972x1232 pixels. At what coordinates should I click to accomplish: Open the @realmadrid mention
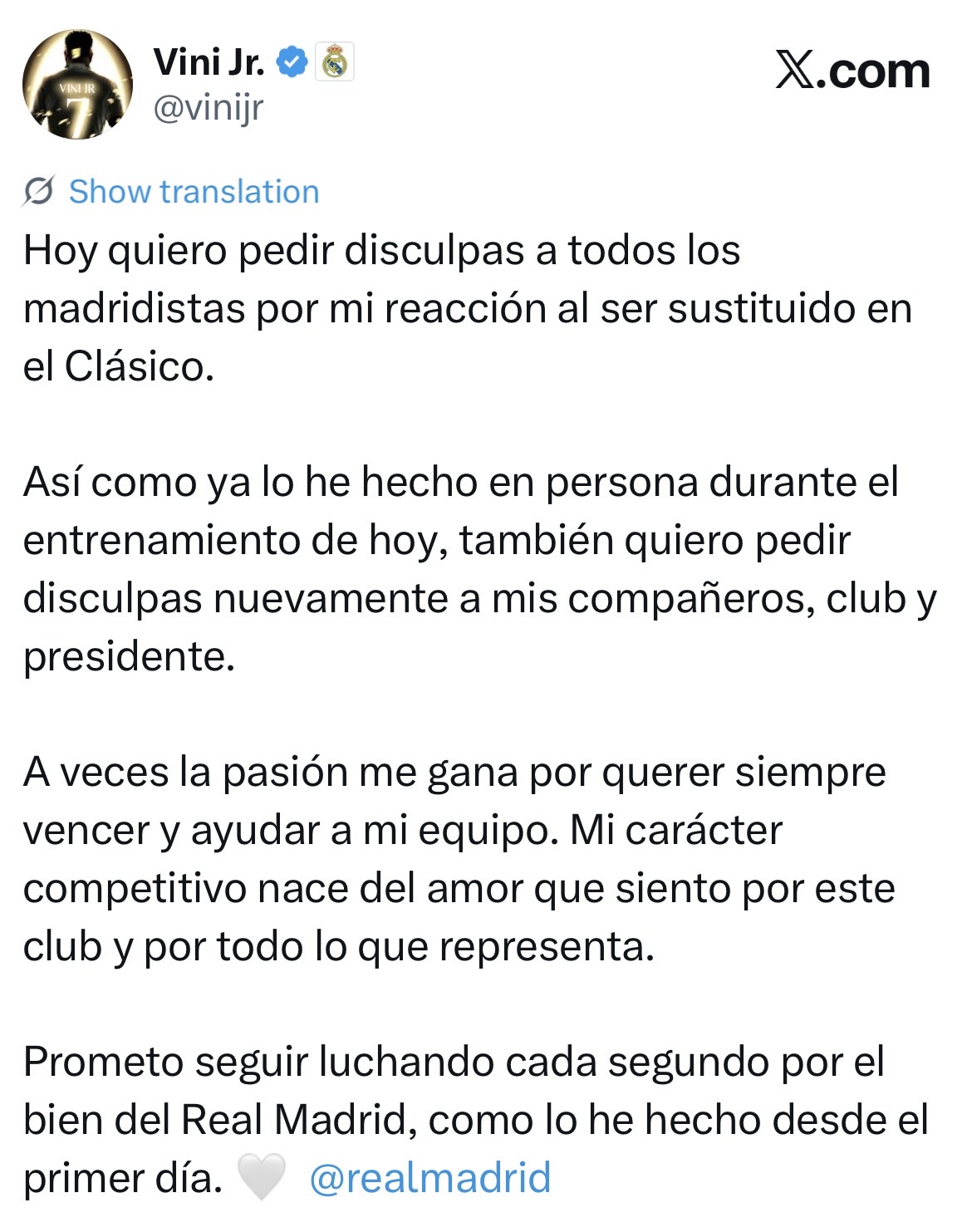click(x=430, y=1178)
